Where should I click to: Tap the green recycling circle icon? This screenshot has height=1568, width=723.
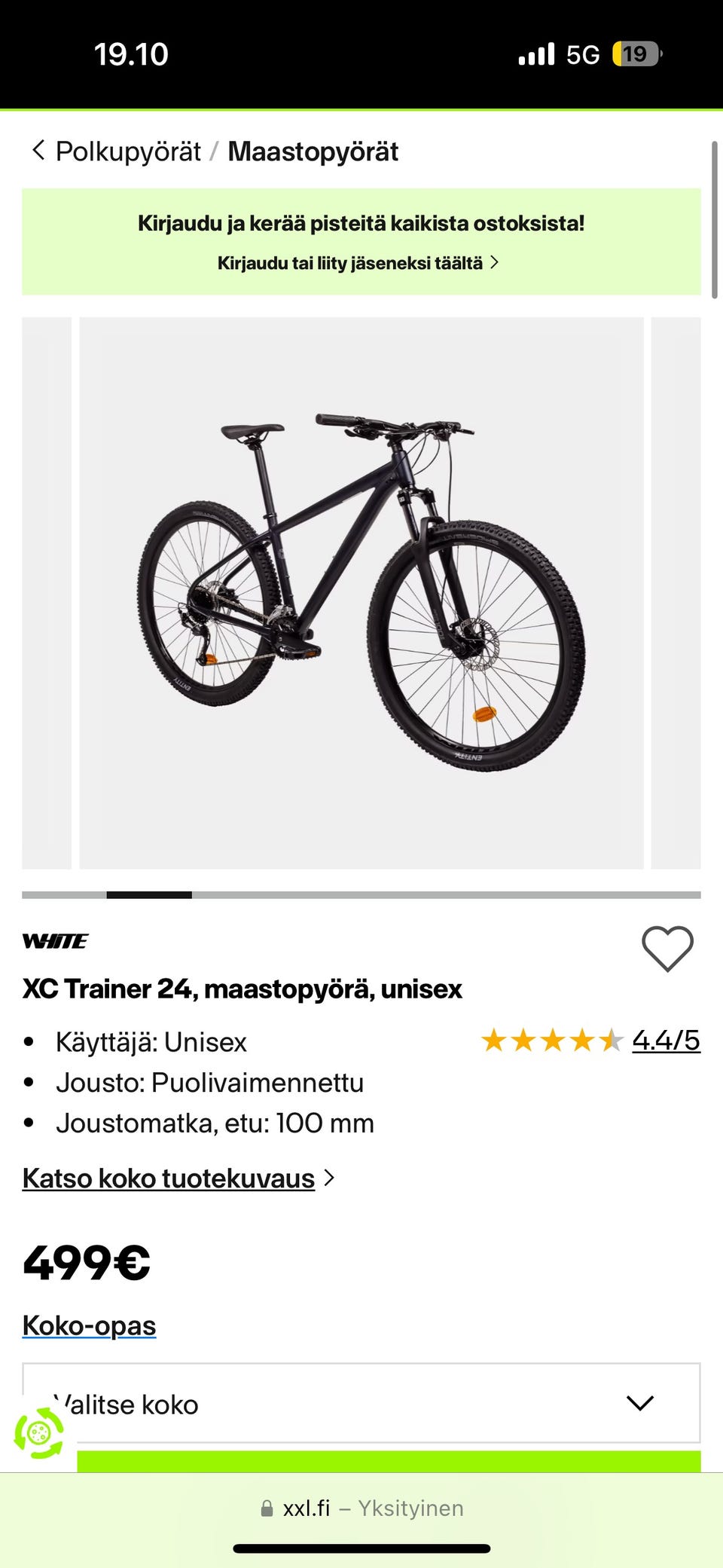click(x=39, y=1433)
